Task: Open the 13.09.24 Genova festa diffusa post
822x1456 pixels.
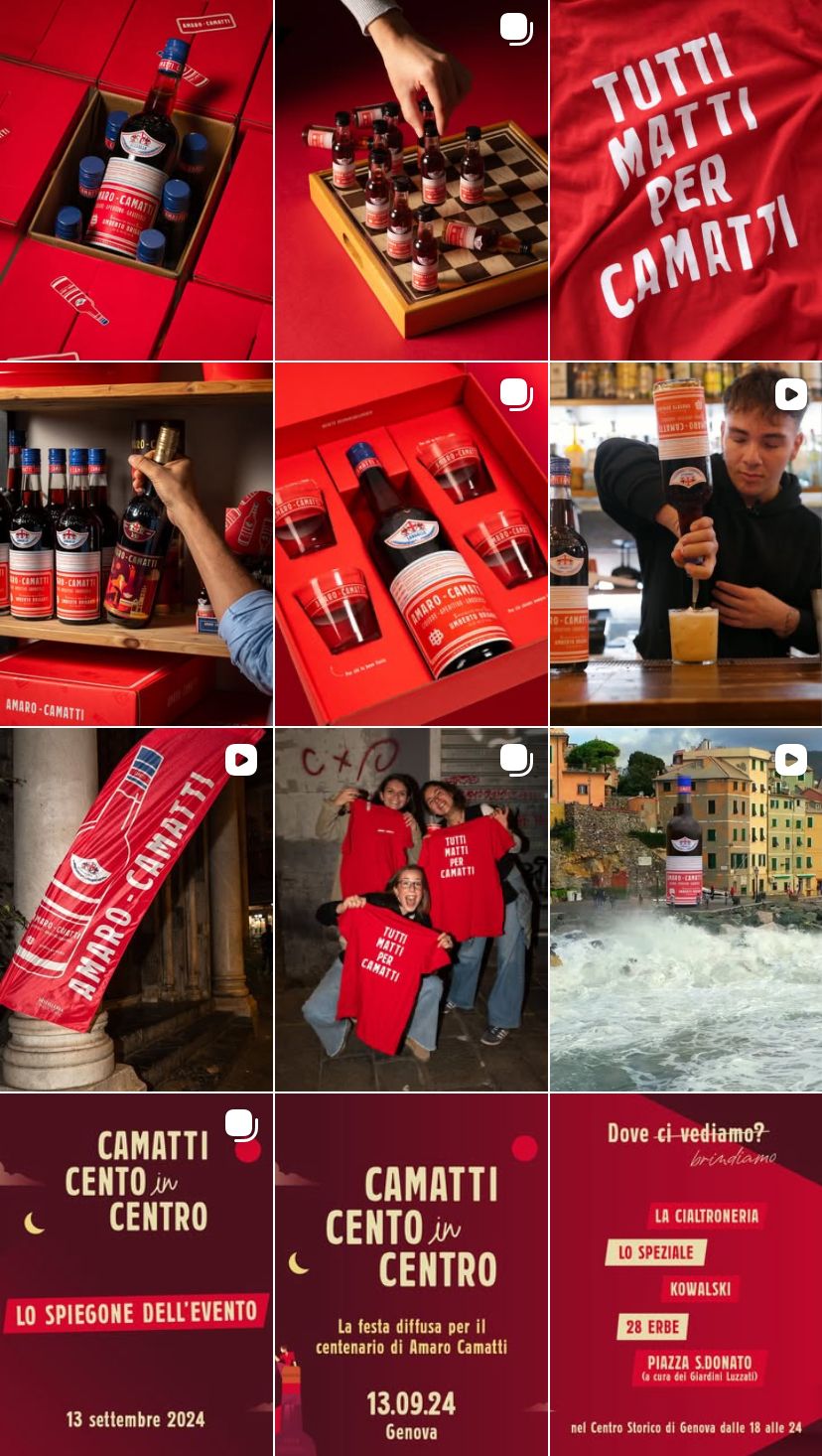Action: 411,1275
